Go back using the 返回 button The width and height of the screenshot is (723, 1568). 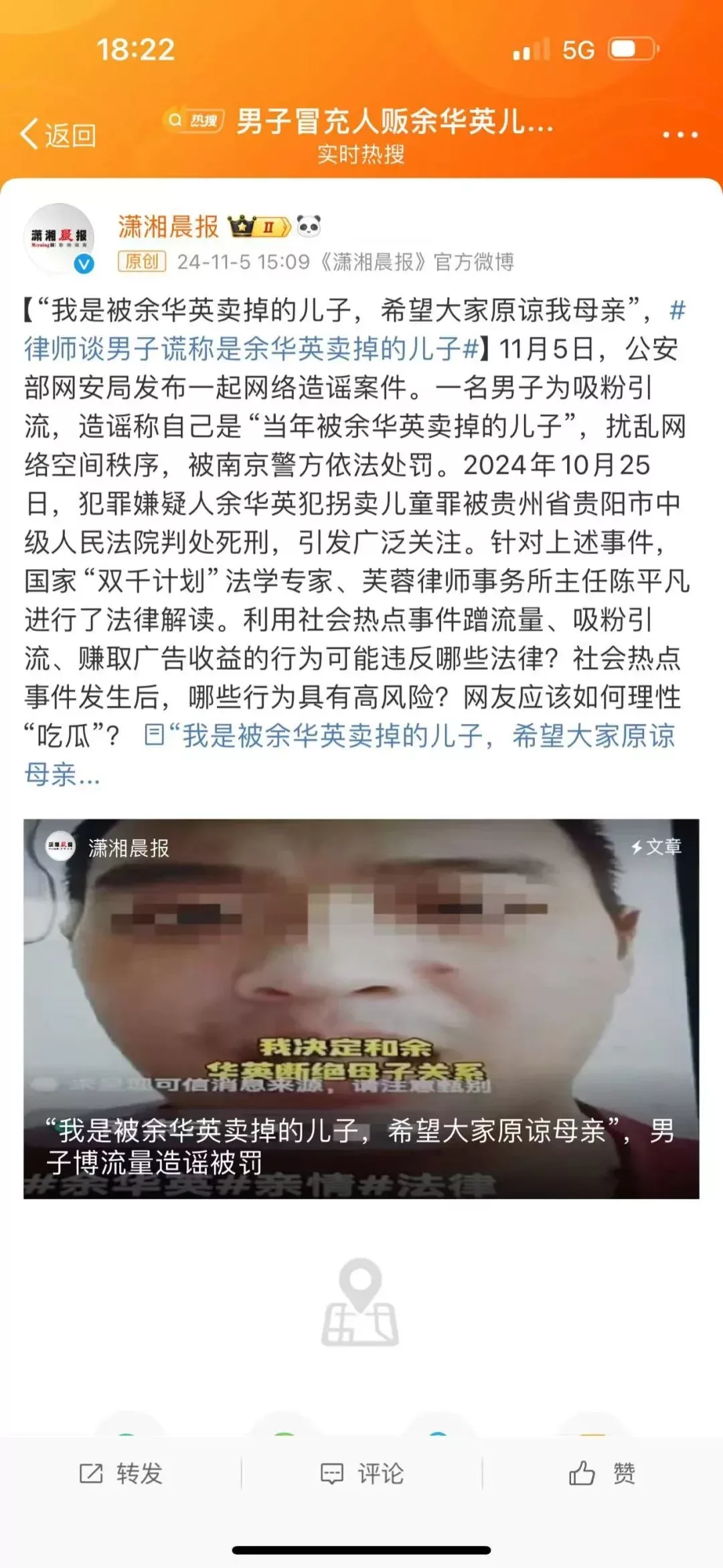(58, 135)
